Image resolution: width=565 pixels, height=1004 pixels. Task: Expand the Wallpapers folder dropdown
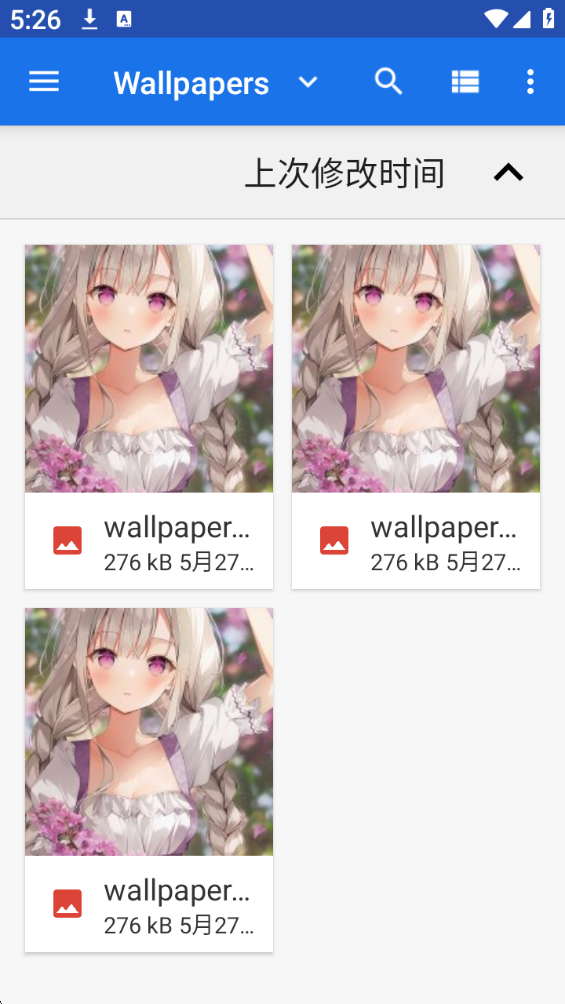pyautogui.click(x=308, y=82)
